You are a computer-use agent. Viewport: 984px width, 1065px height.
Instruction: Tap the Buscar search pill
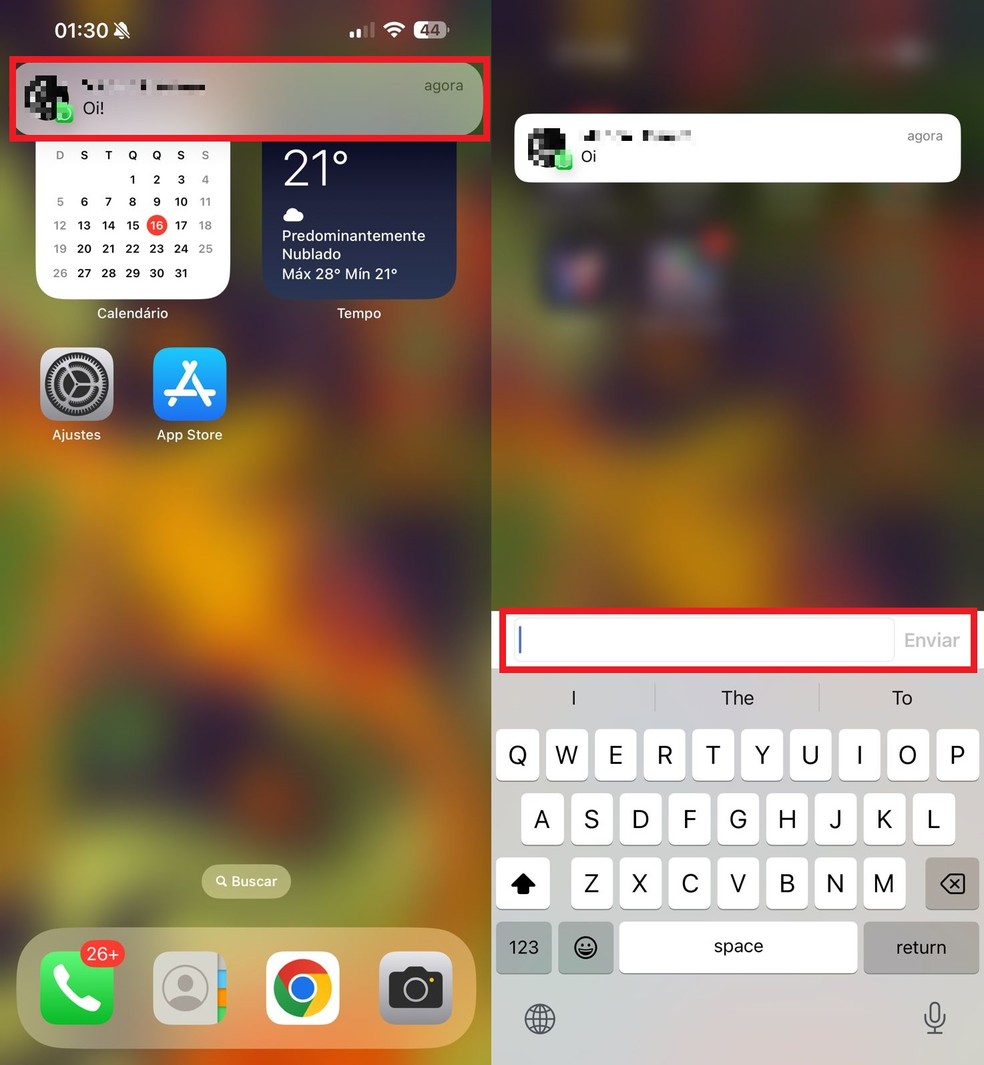click(x=246, y=881)
